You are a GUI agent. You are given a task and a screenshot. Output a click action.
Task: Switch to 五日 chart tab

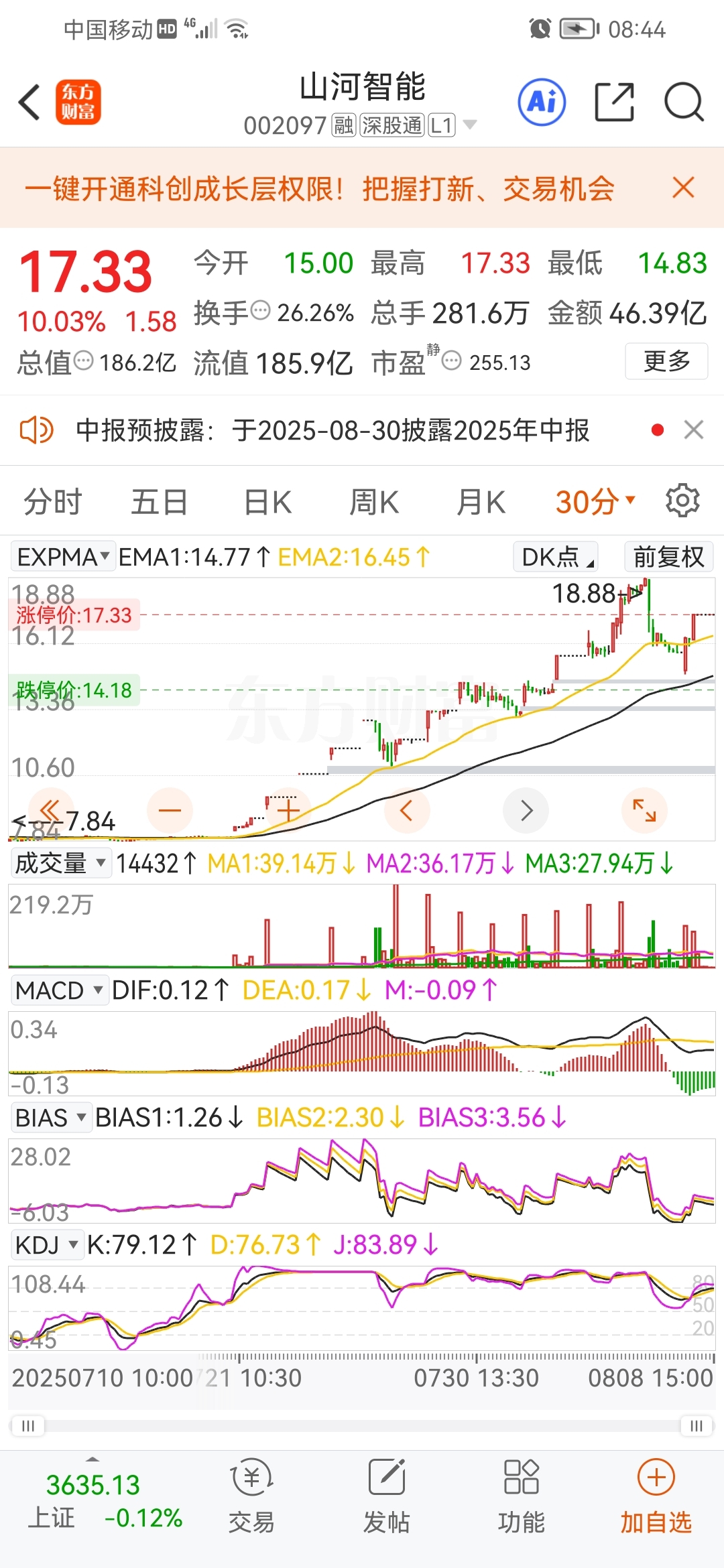coord(159,502)
